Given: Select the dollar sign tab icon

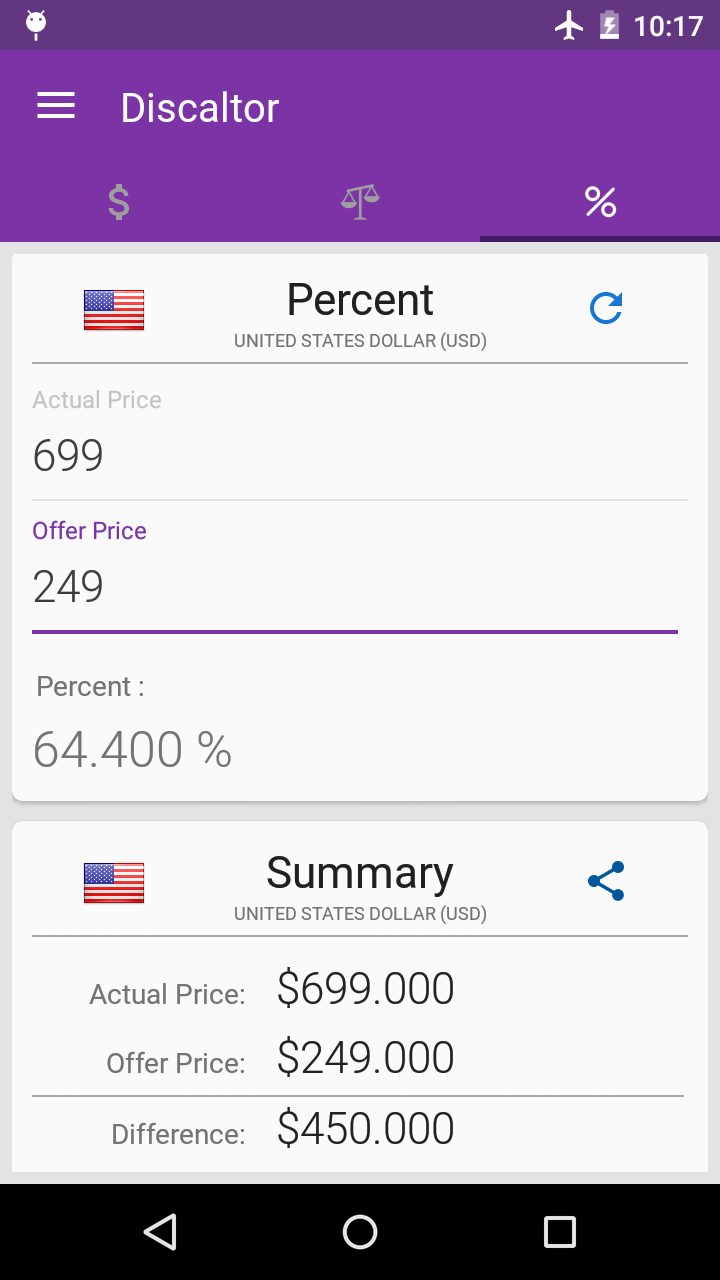Looking at the screenshot, I should coord(118,202).
